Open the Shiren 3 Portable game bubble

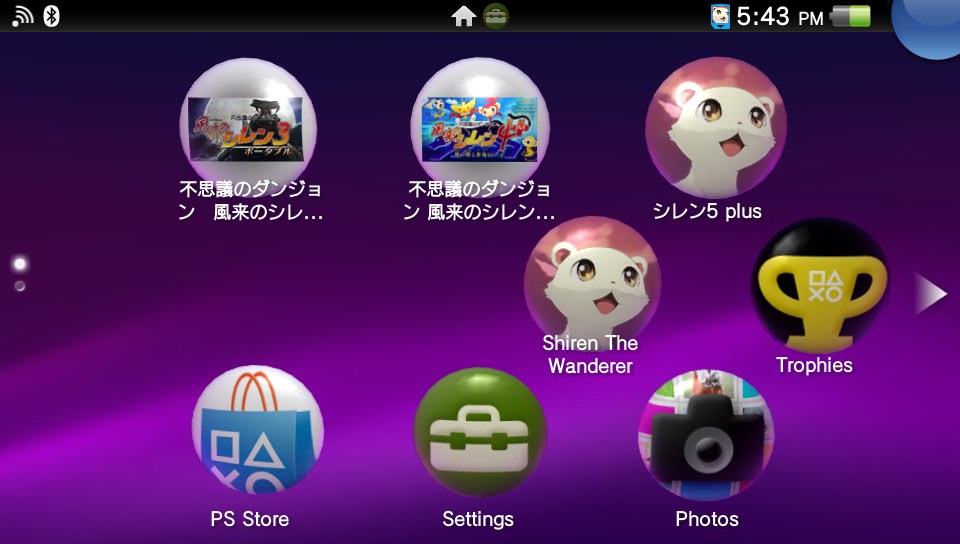coord(248,127)
